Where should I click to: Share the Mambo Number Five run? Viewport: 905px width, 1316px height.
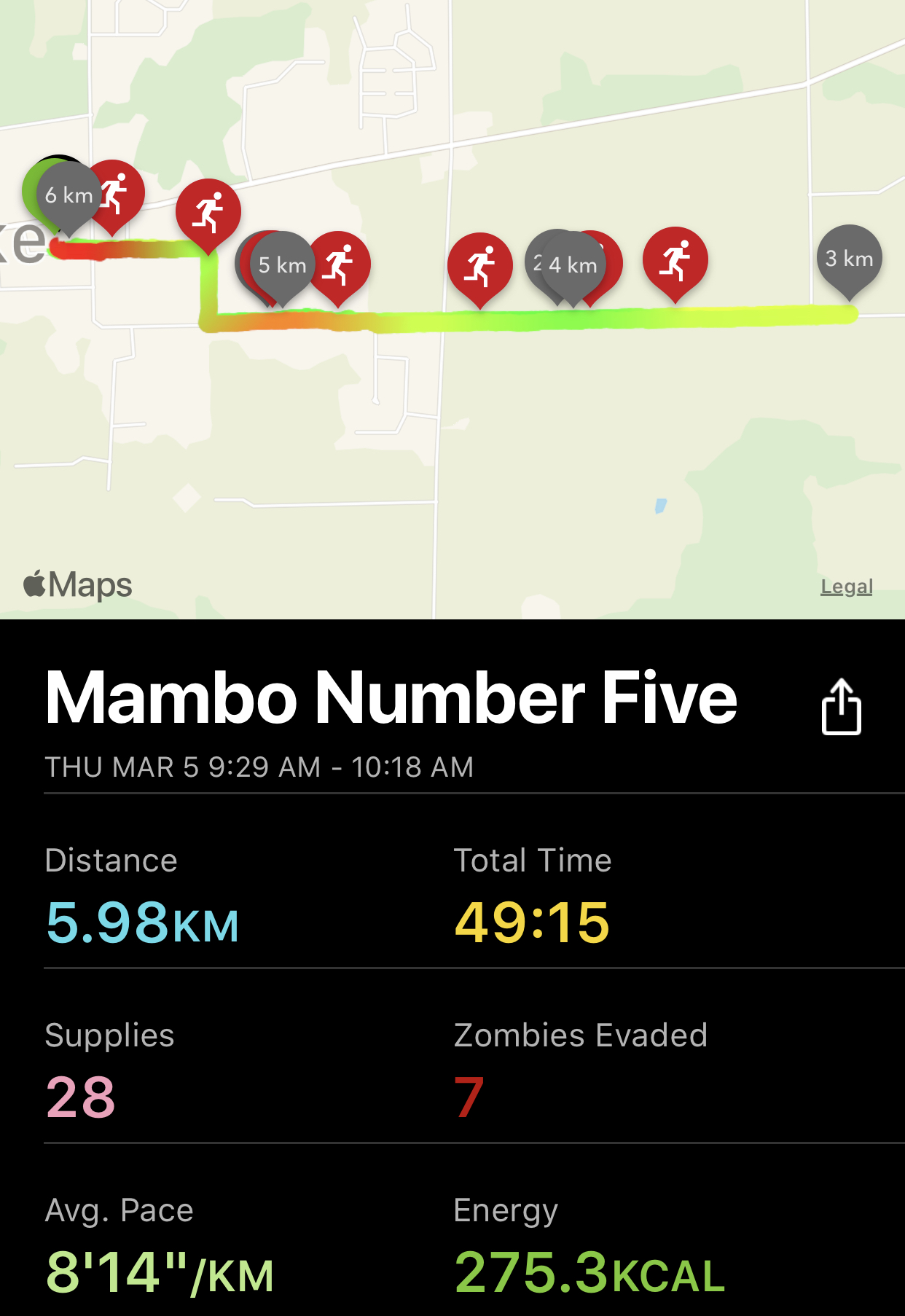[842, 706]
